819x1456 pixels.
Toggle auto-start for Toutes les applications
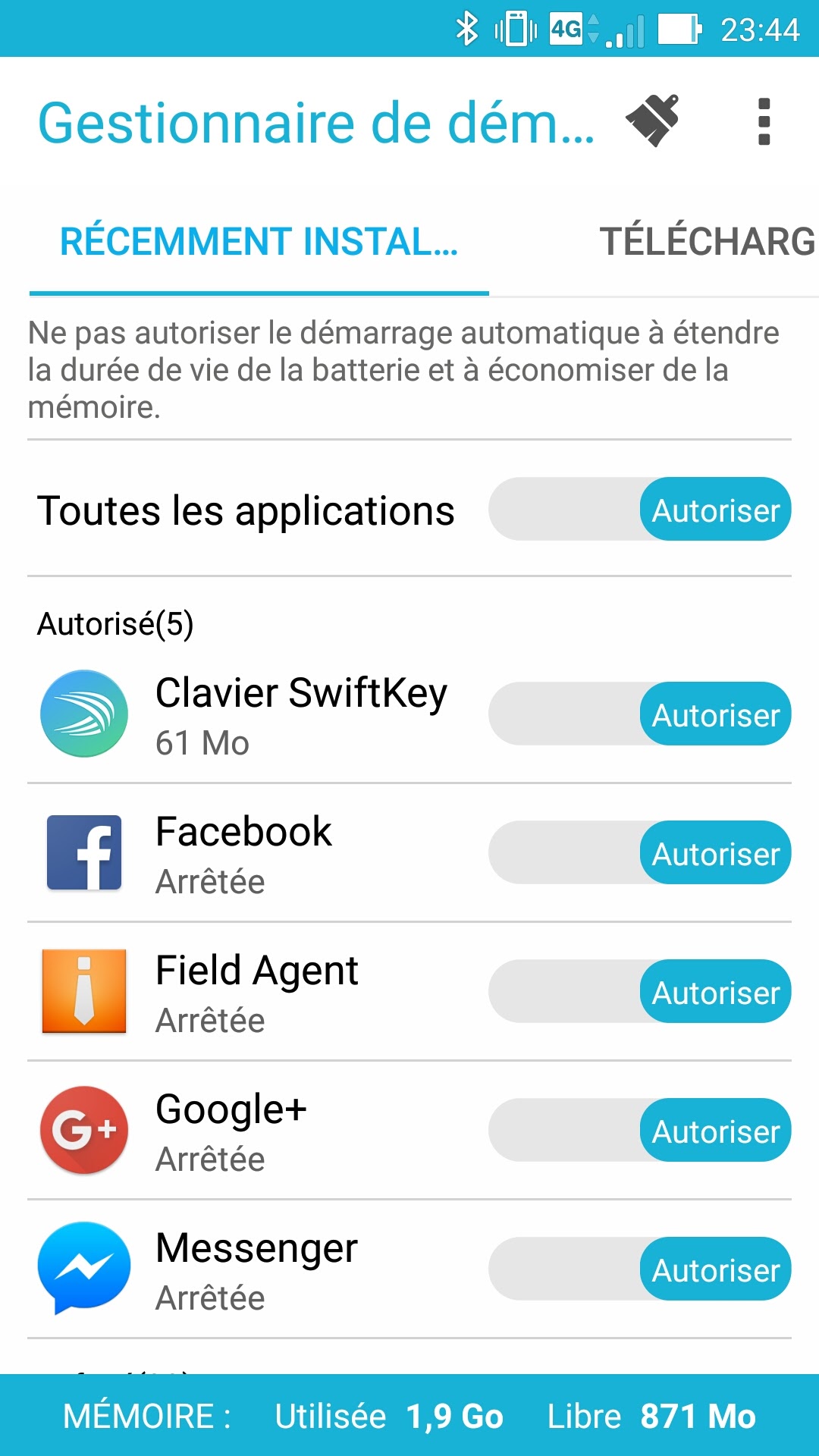pos(640,510)
